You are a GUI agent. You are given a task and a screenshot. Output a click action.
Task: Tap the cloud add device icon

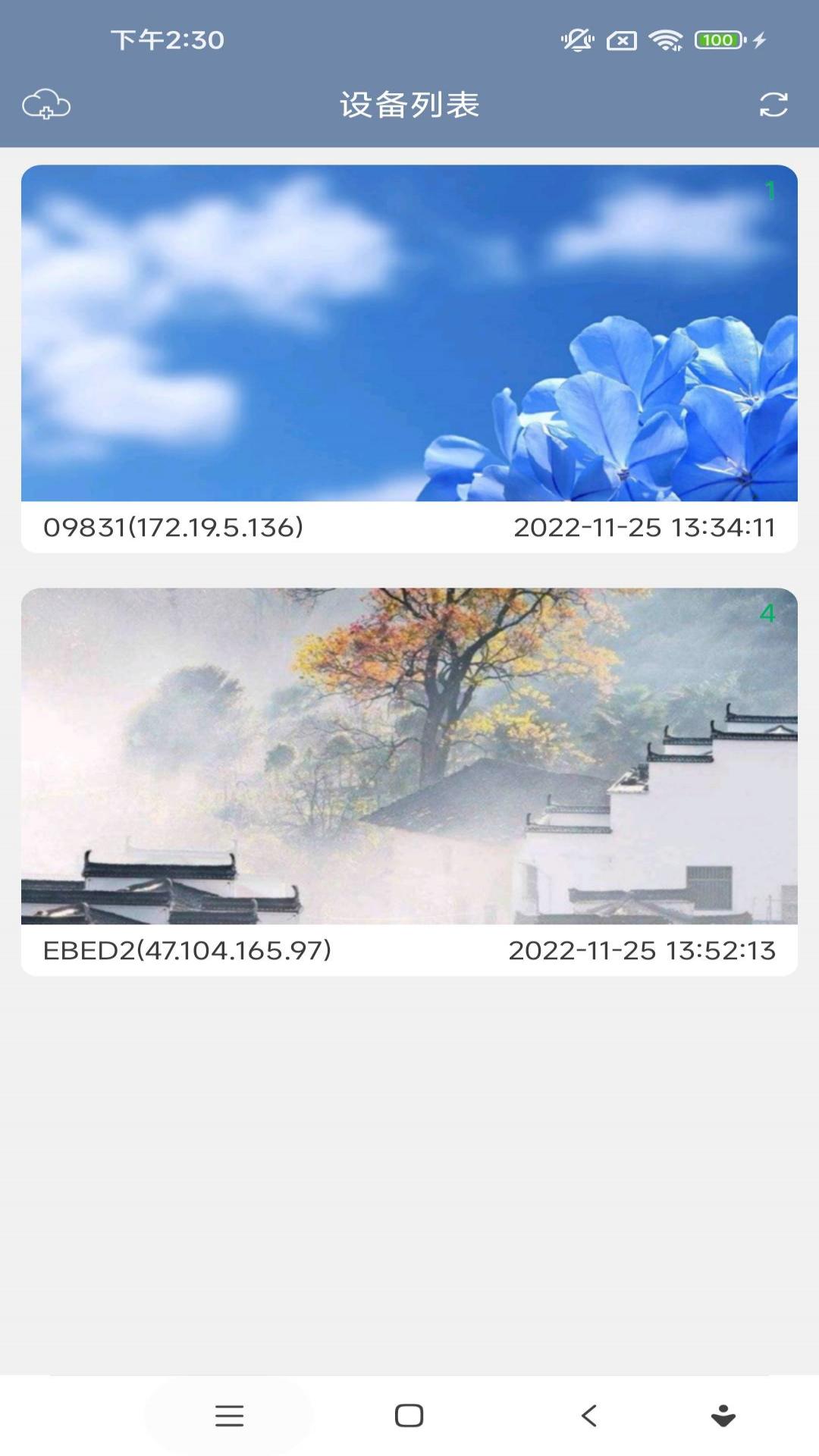(46, 105)
